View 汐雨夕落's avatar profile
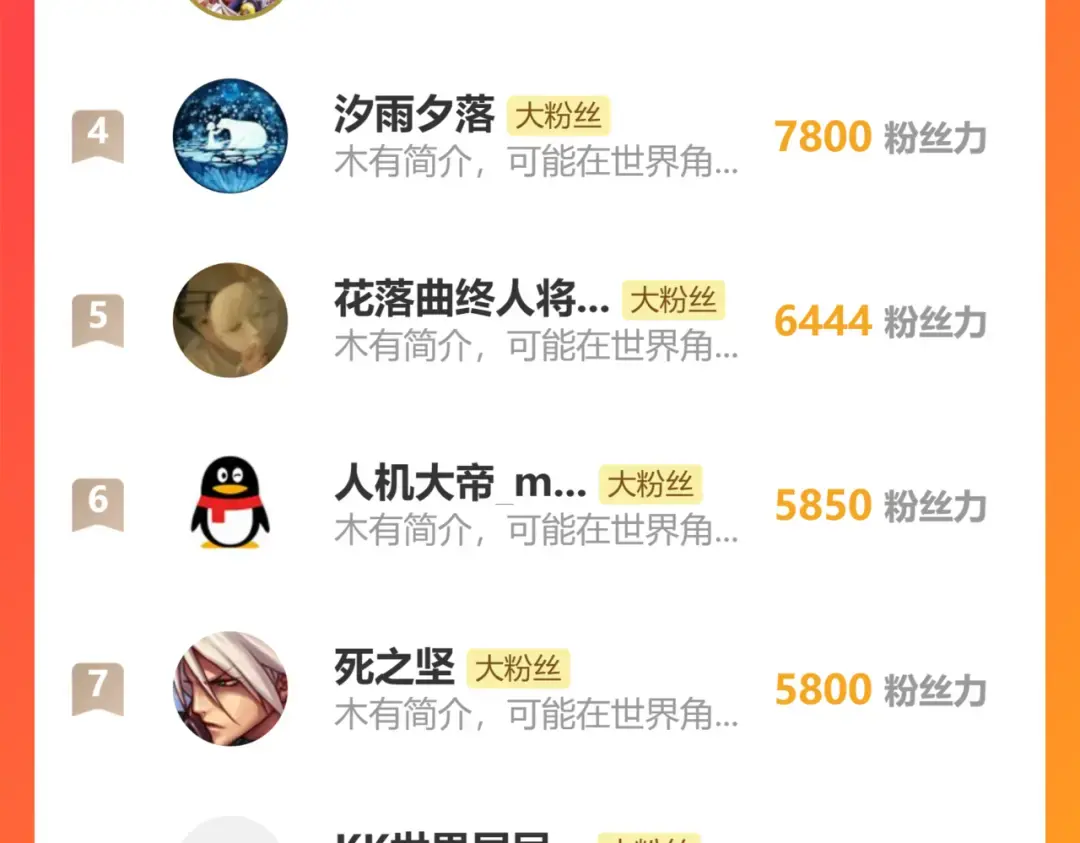This screenshot has width=1080, height=843. coord(230,136)
